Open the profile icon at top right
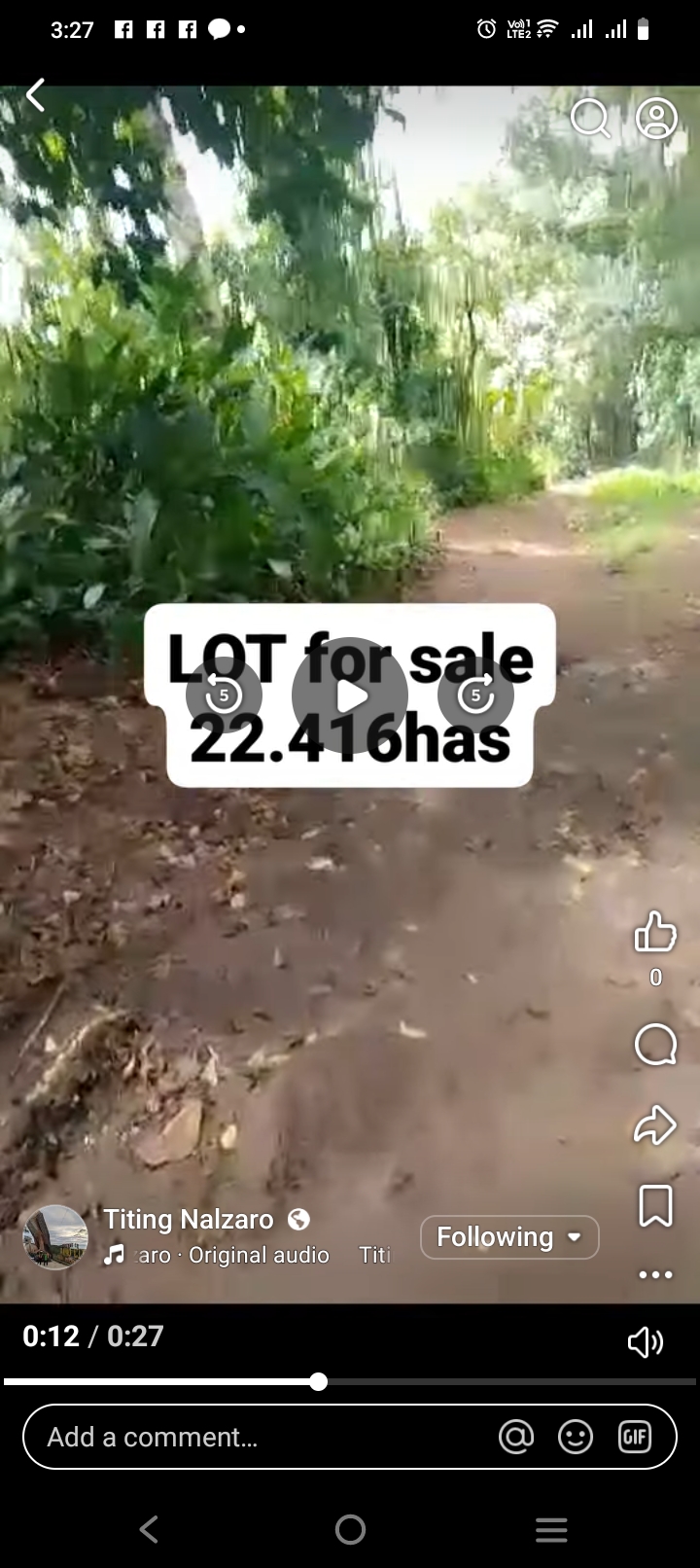Screen dimensions: 700x1568 coord(656,119)
